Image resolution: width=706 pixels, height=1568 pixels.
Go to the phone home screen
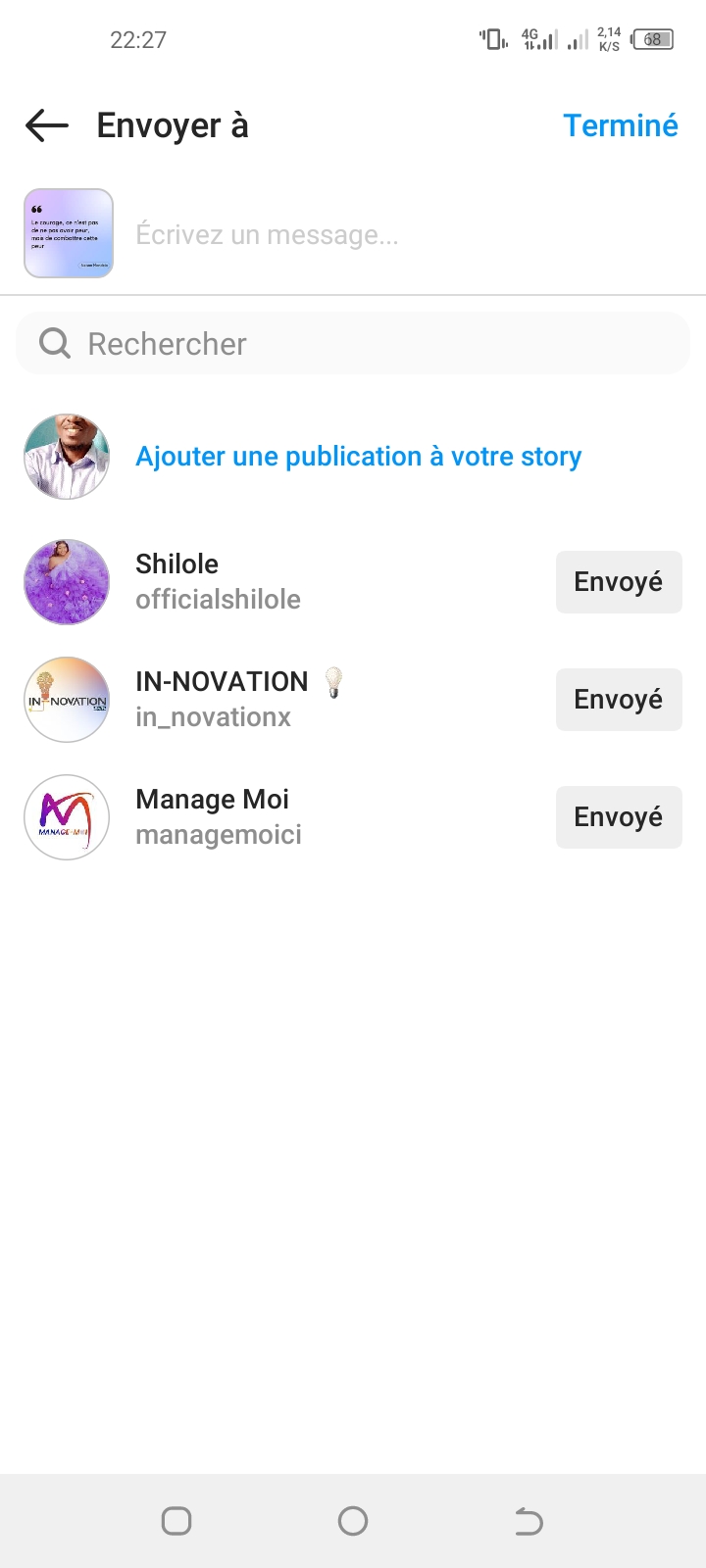[353, 1521]
